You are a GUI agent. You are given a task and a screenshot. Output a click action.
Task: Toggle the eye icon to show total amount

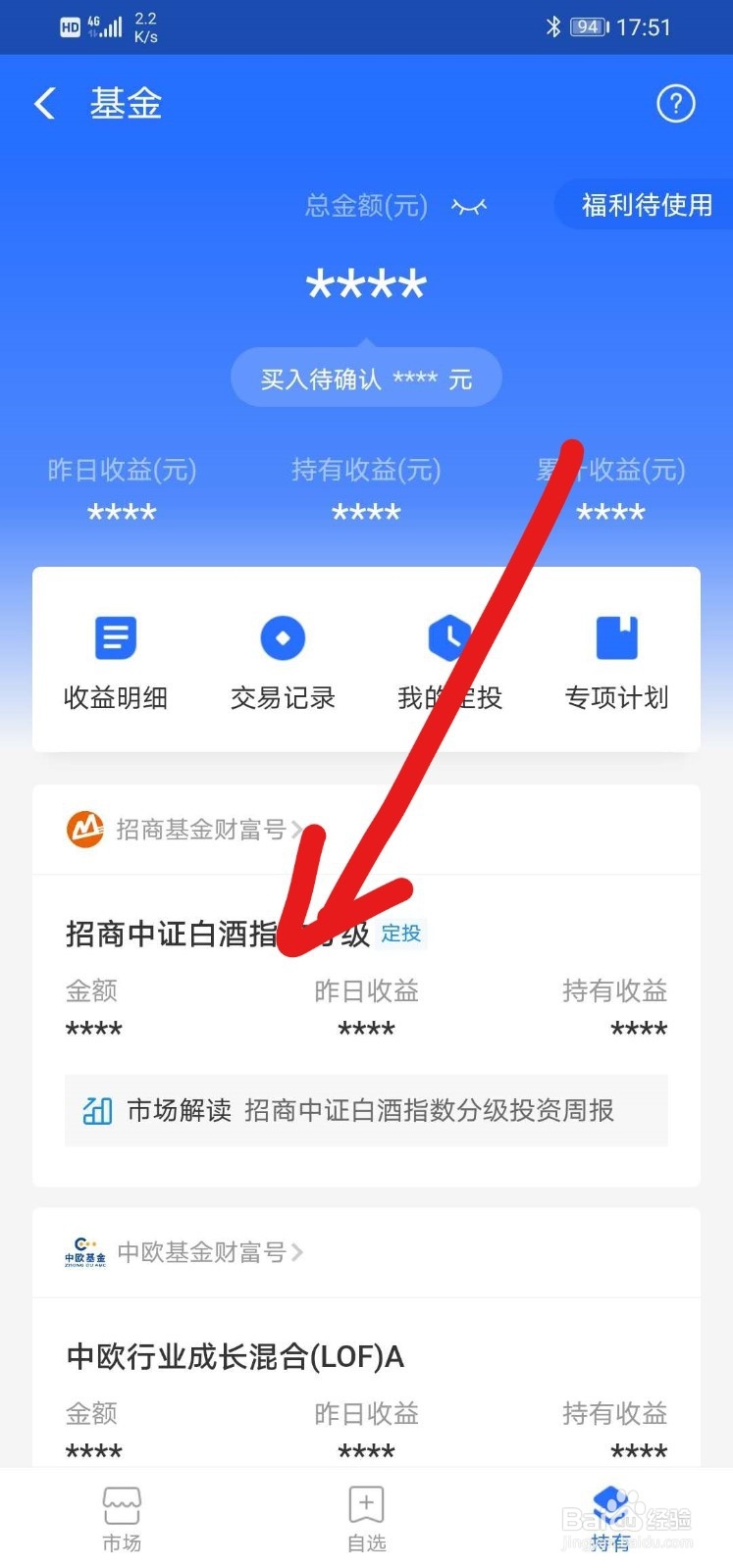coord(469,206)
